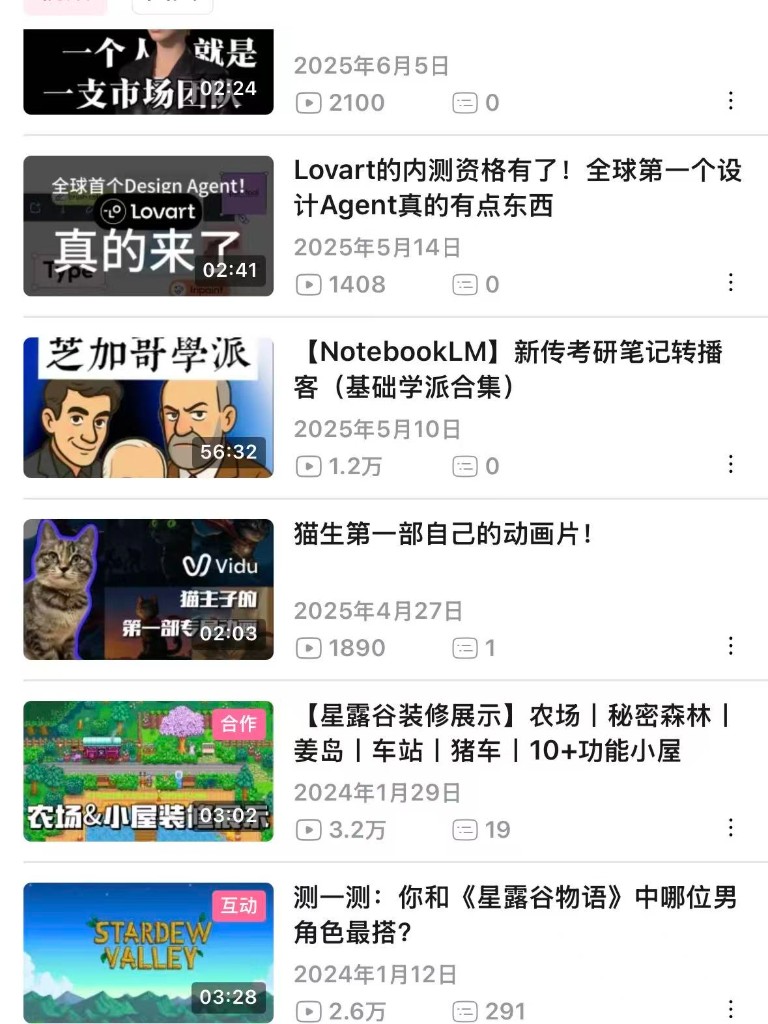This screenshot has width=768, height=1024.
Task: Click the pink button at the top
Action: click(65, 5)
